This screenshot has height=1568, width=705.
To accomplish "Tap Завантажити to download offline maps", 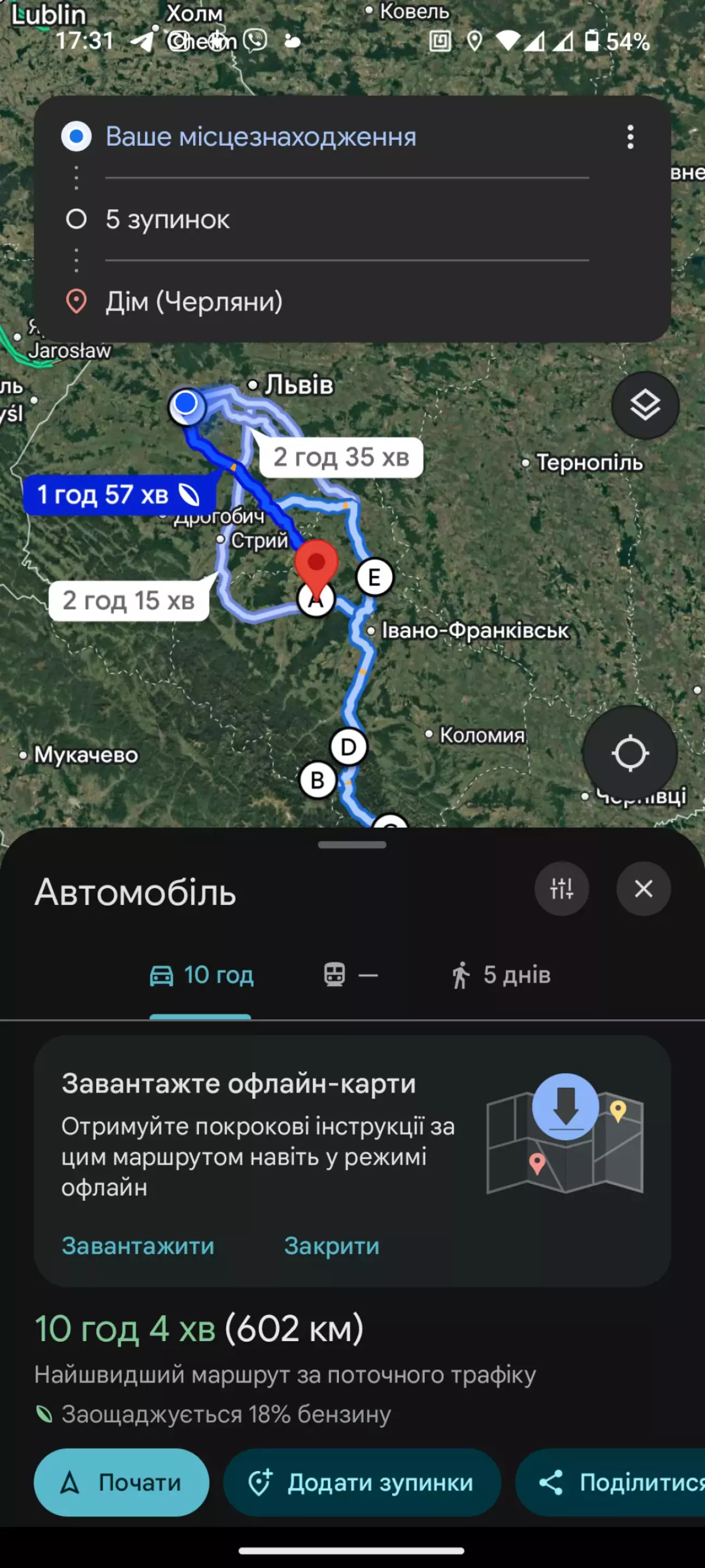I will point(138,1246).
